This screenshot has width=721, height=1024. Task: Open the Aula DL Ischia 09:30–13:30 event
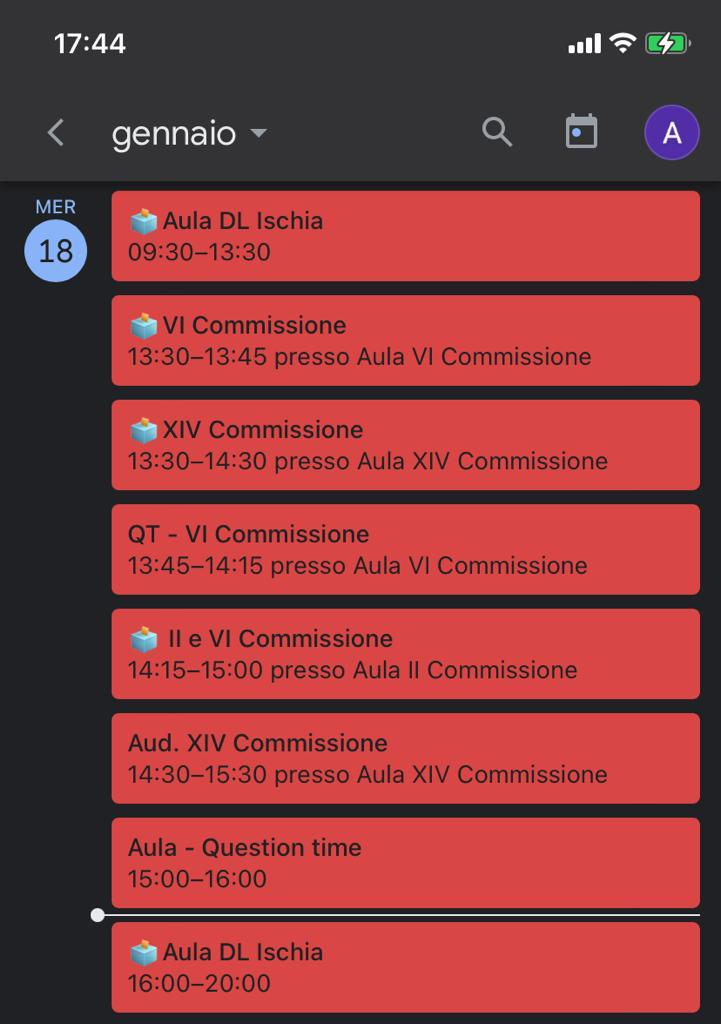(x=406, y=236)
